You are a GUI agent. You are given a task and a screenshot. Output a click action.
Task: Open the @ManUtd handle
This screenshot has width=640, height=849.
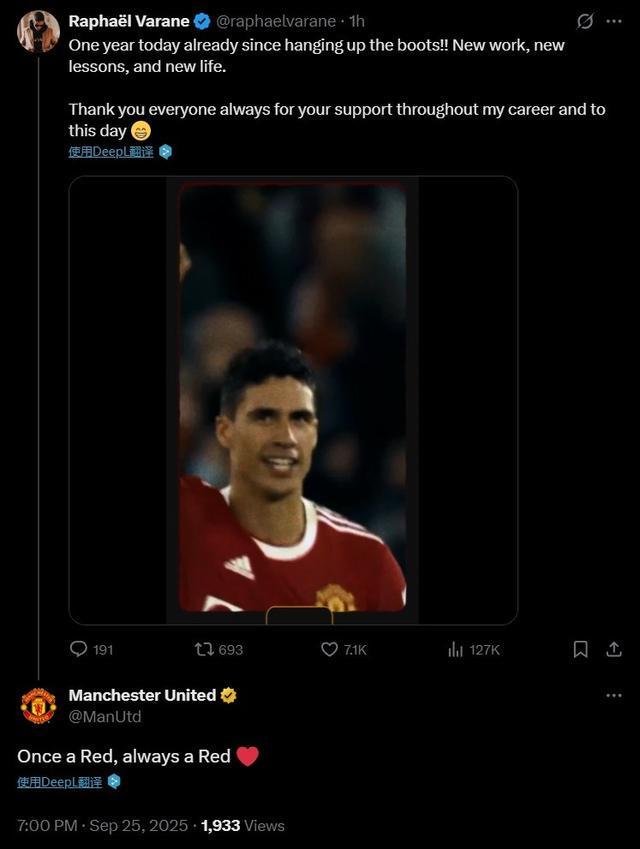105,717
